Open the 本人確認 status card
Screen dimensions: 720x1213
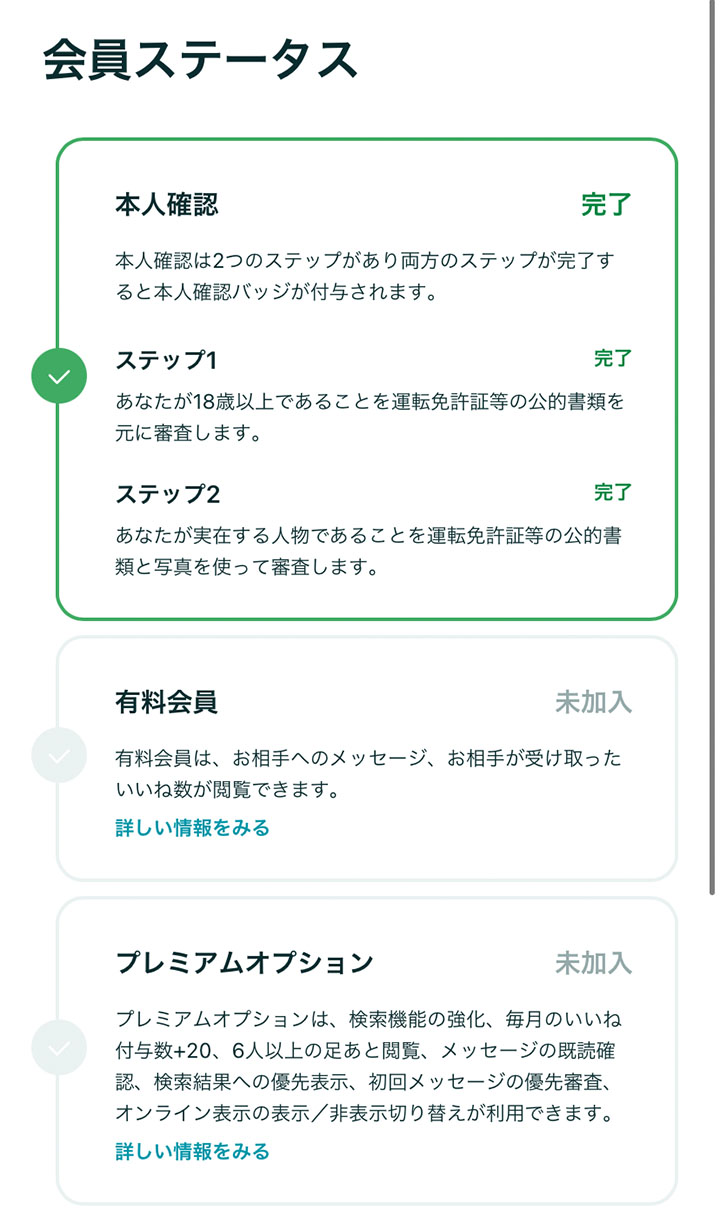click(x=367, y=379)
